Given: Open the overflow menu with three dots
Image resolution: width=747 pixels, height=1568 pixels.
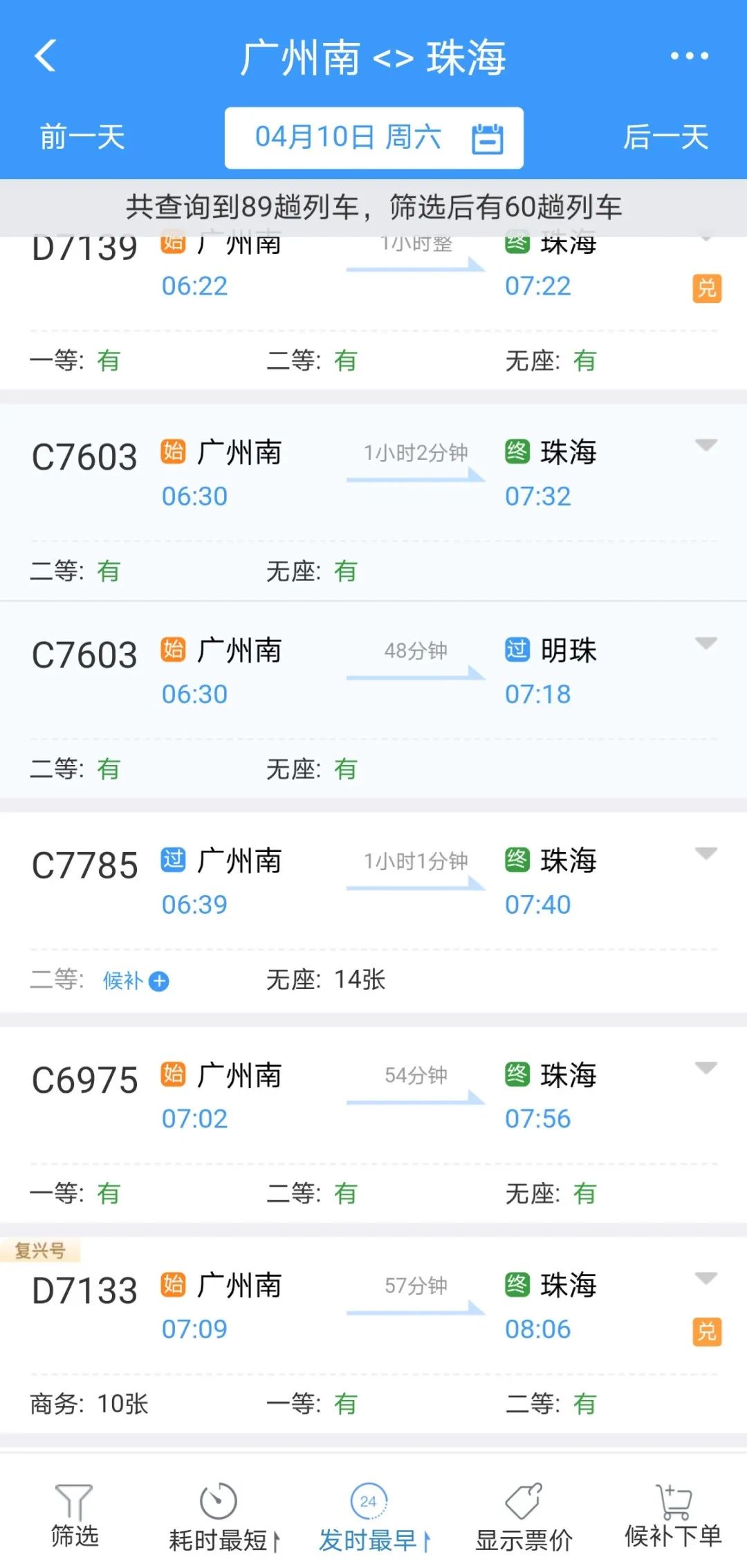Looking at the screenshot, I should click(x=690, y=57).
